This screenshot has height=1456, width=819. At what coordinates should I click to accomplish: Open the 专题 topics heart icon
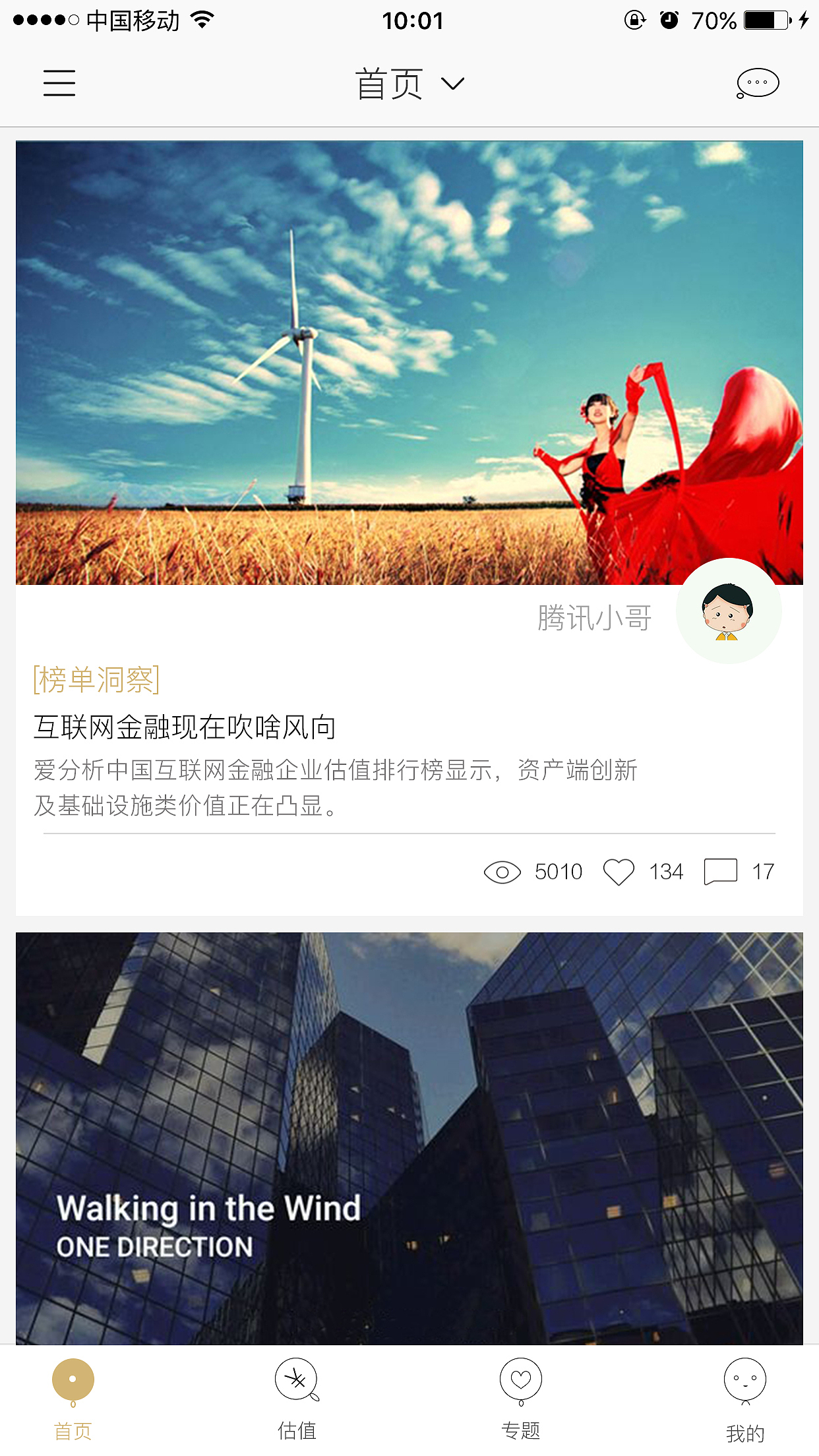(521, 1380)
